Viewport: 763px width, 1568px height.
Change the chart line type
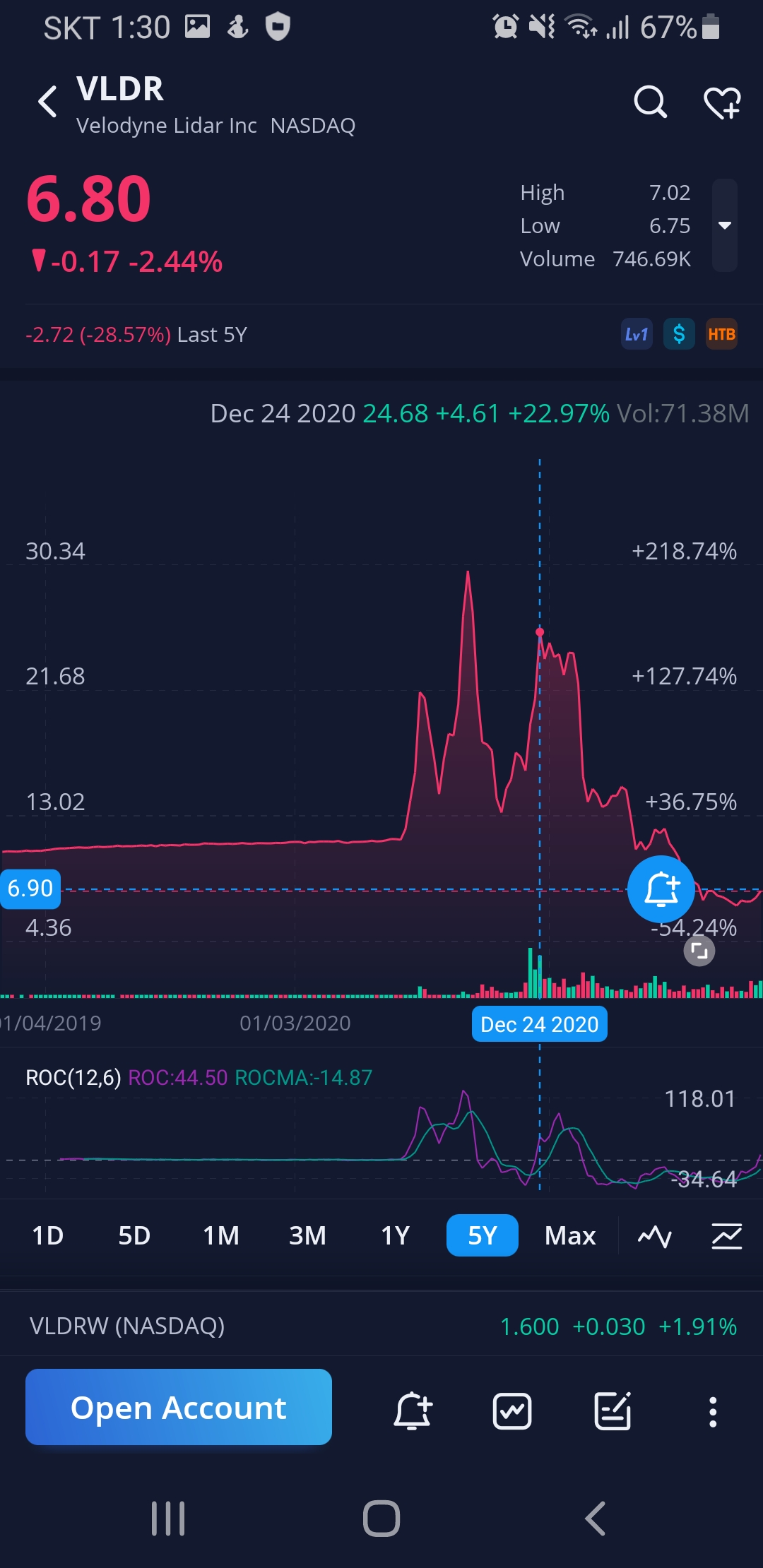coord(655,1236)
